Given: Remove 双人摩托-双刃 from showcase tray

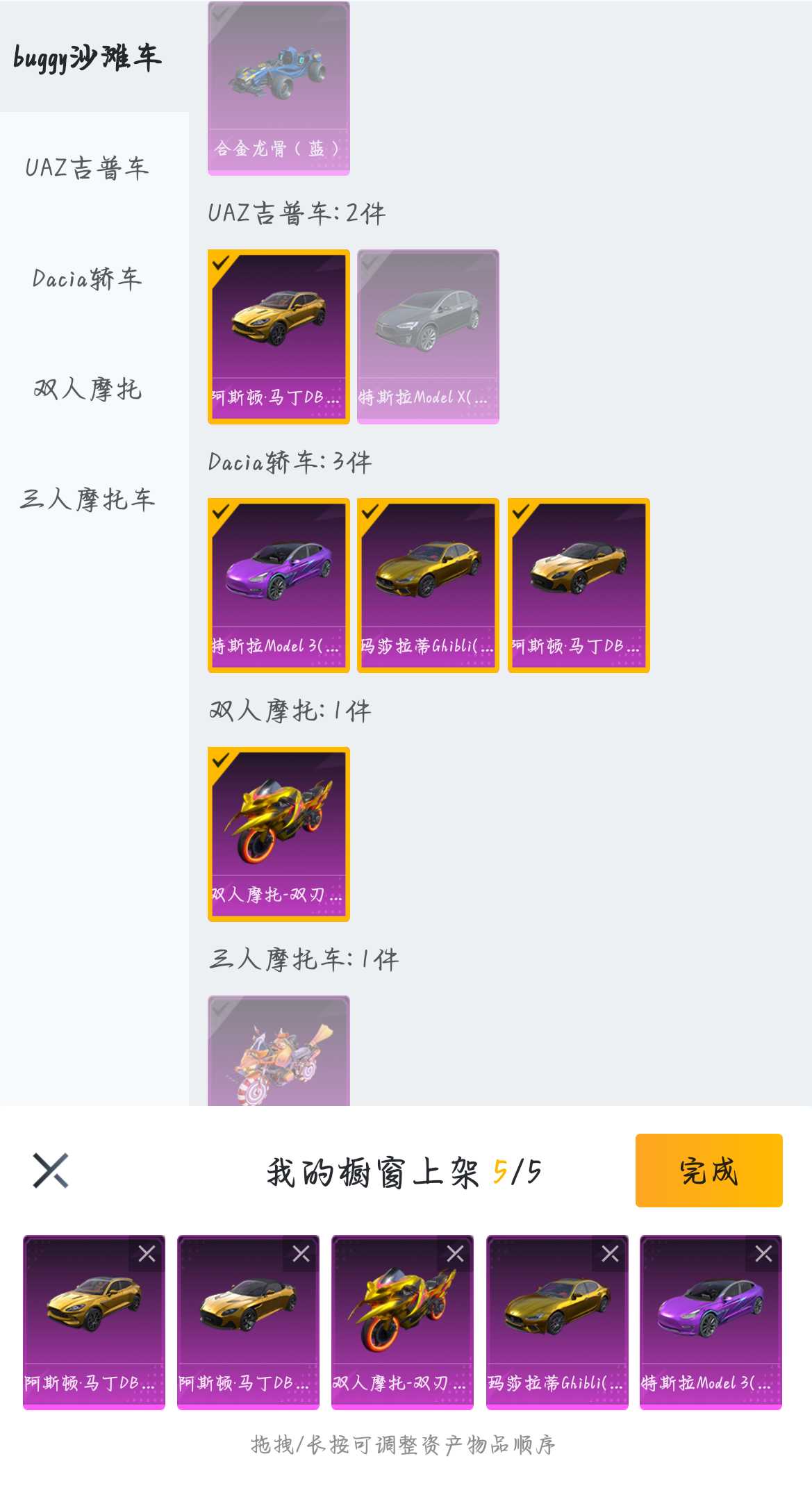Looking at the screenshot, I should click(x=455, y=1254).
